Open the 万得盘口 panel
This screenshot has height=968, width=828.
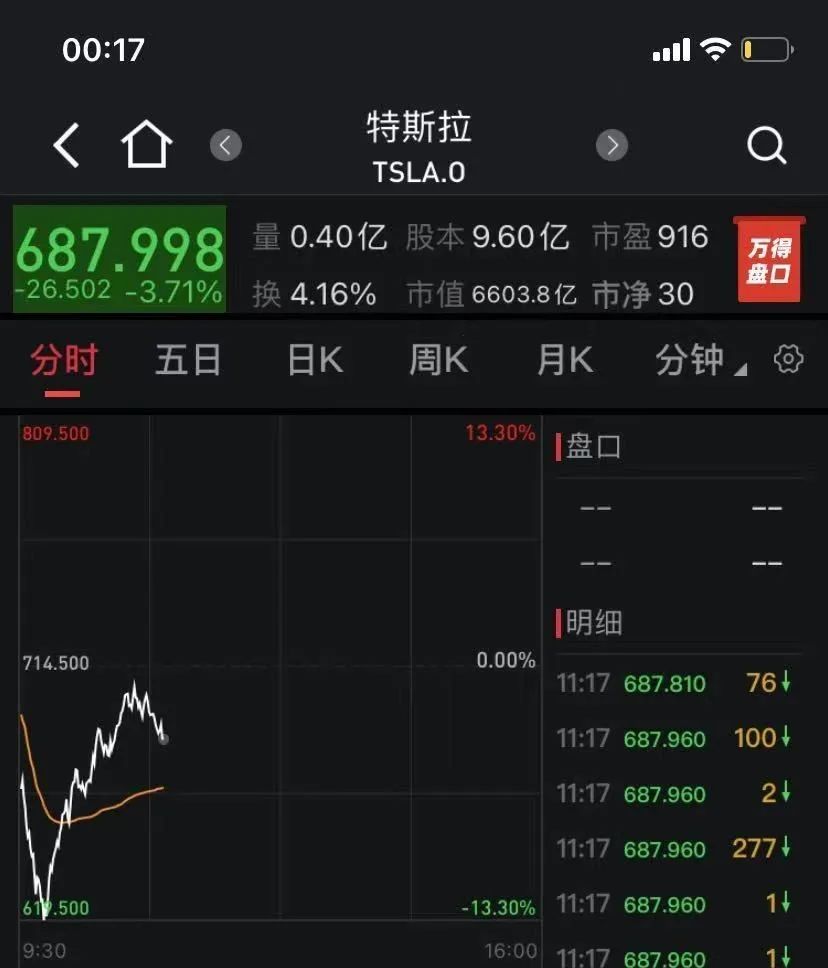pyautogui.click(x=769, y=258)
